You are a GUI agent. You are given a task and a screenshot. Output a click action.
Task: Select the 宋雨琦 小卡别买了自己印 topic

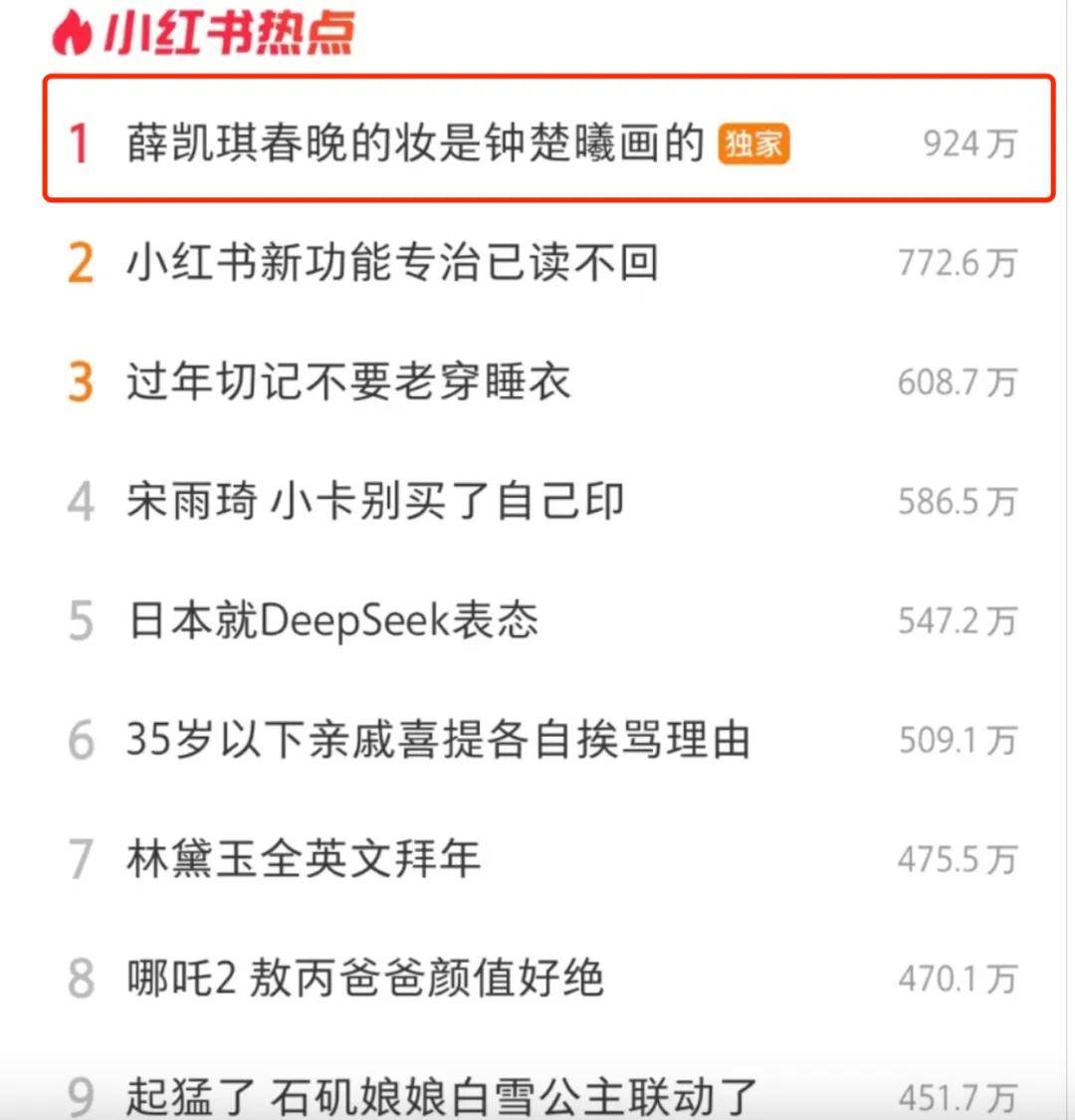point(375,501)
